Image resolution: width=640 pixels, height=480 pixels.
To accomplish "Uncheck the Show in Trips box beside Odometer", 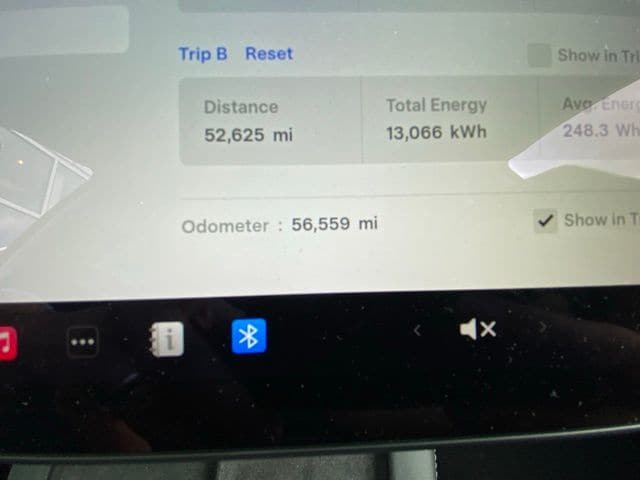I will (x=545, y=221).
